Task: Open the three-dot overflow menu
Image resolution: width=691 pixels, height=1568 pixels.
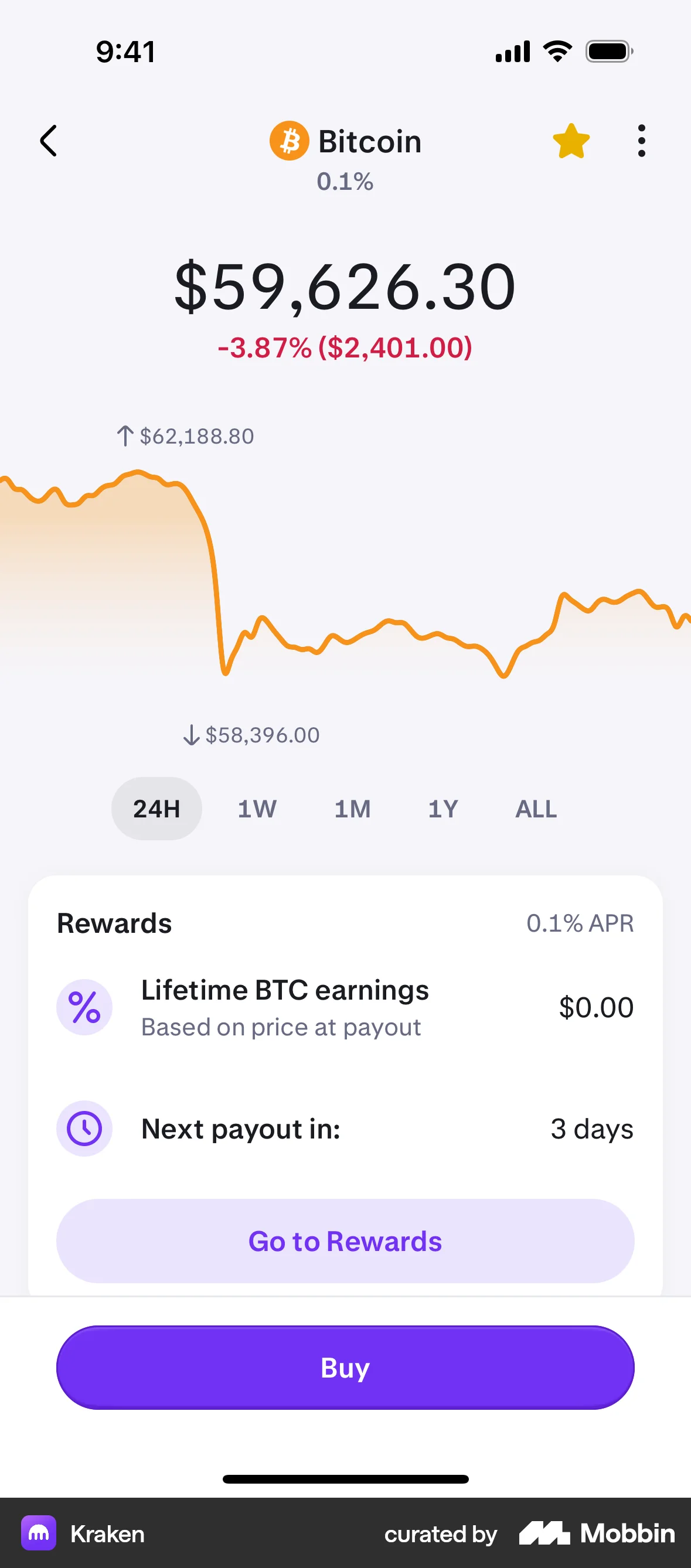Action: point(641,141)
